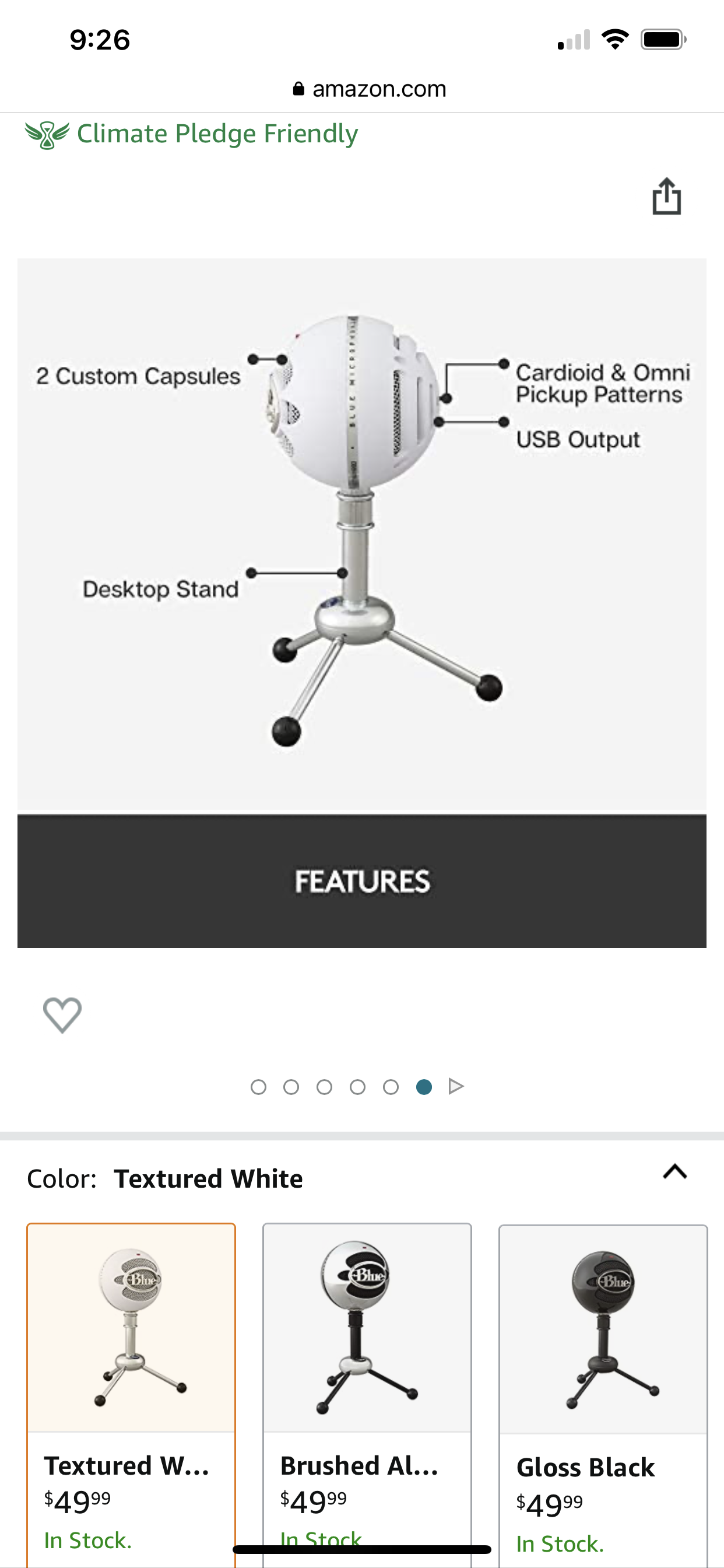This screenshot has width=724, height=1568.
Task: Open the Climate Pledge Friendly link
Action: tap(192, 134)
